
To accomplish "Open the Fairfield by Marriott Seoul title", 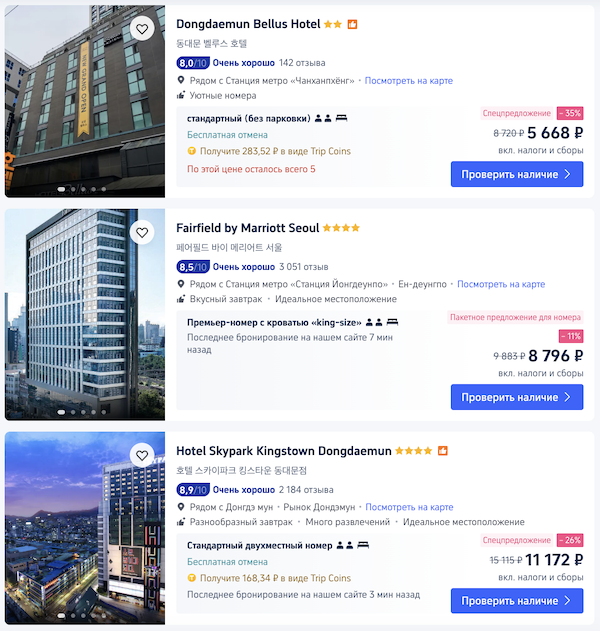I will click(247, 228).
